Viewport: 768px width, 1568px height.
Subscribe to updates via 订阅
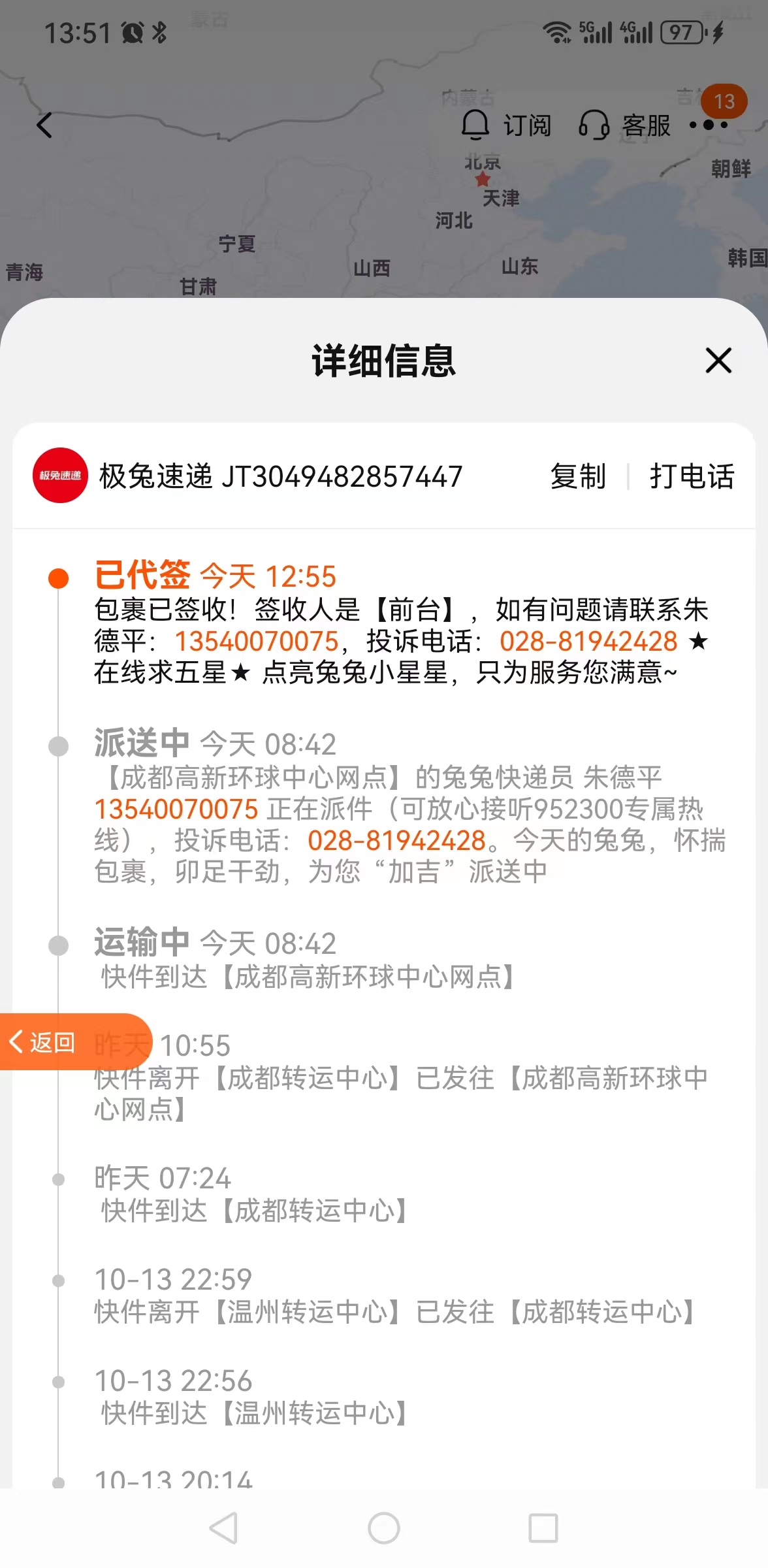coord(506,125)
